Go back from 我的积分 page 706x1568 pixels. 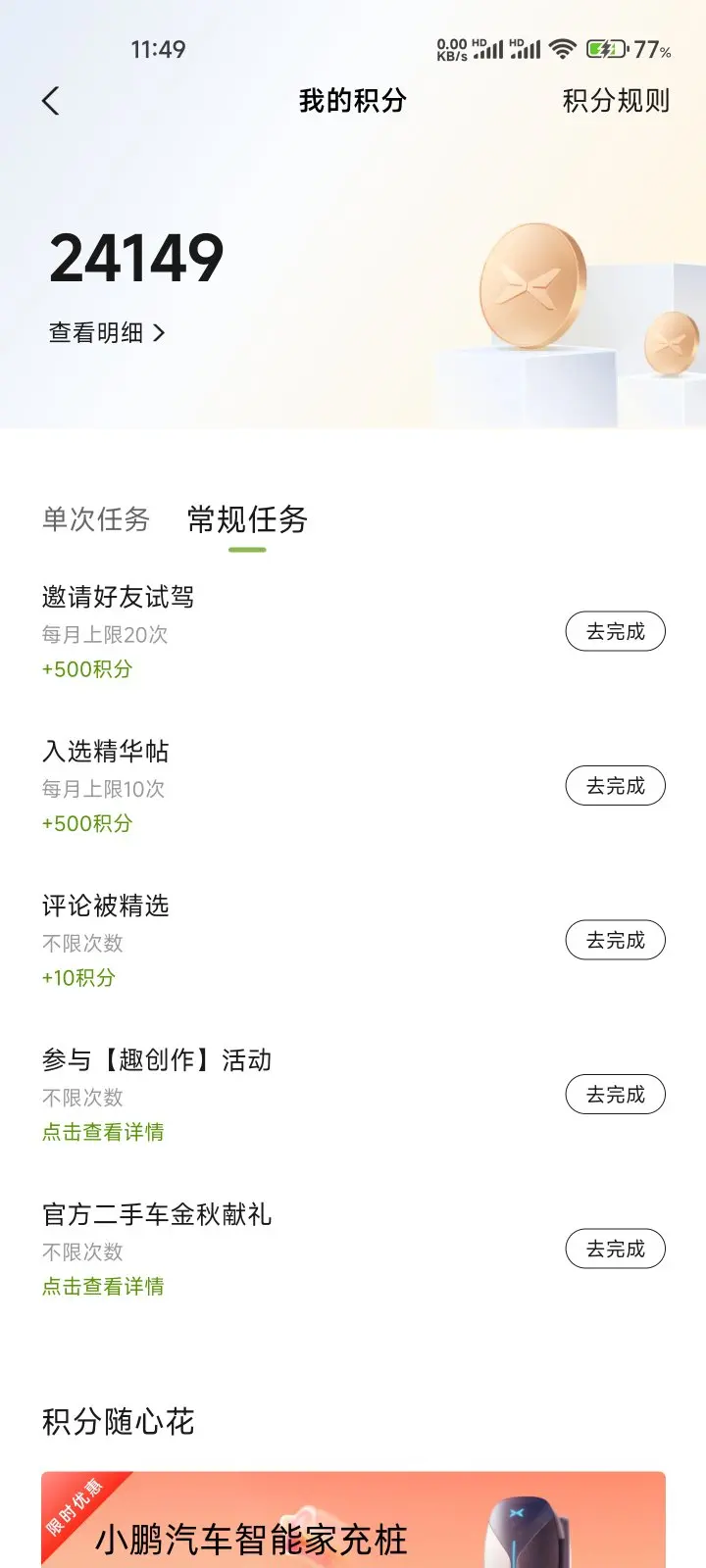(x=51, y=100)
